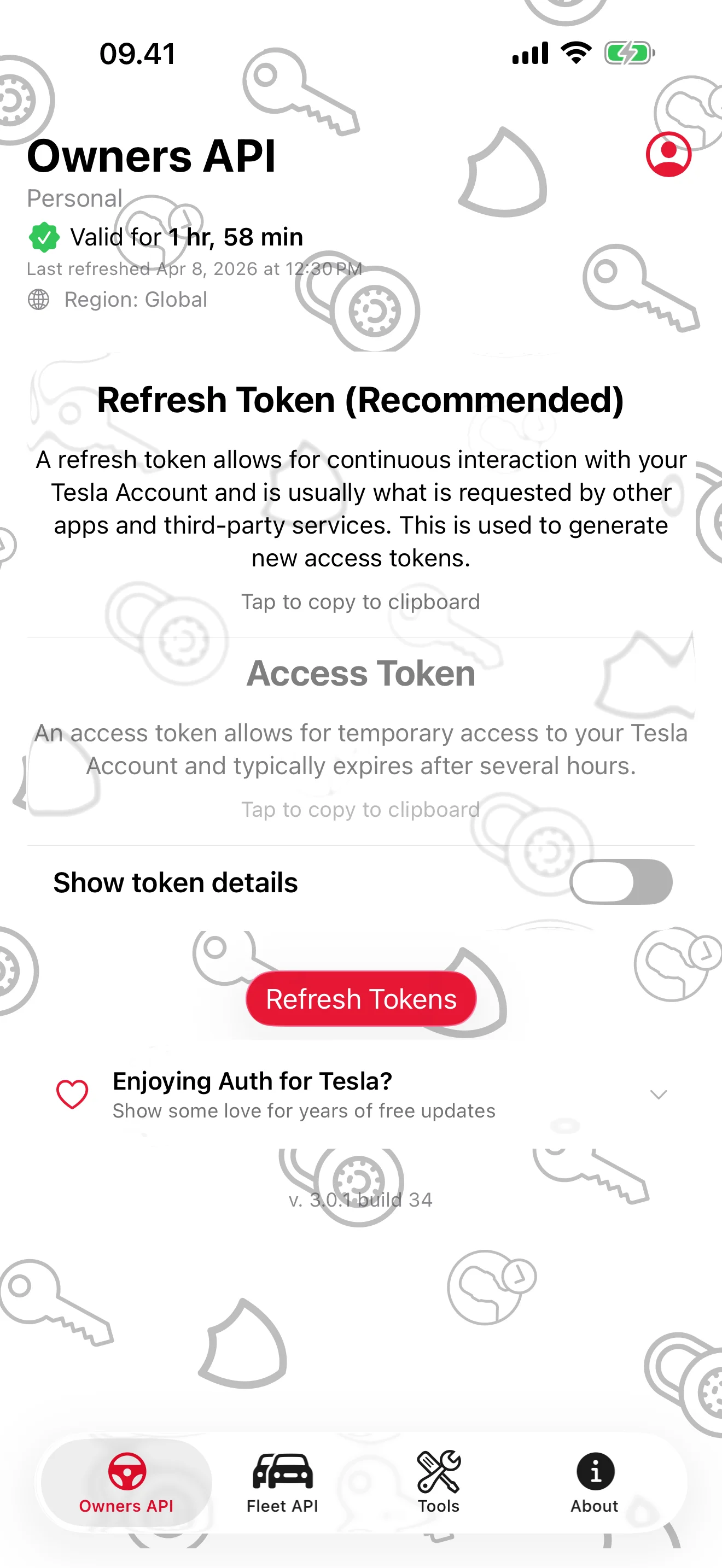Enable Show token details
Image resolution: width=722 pixels, height=1568 pixels.
[x=621, y=882]
